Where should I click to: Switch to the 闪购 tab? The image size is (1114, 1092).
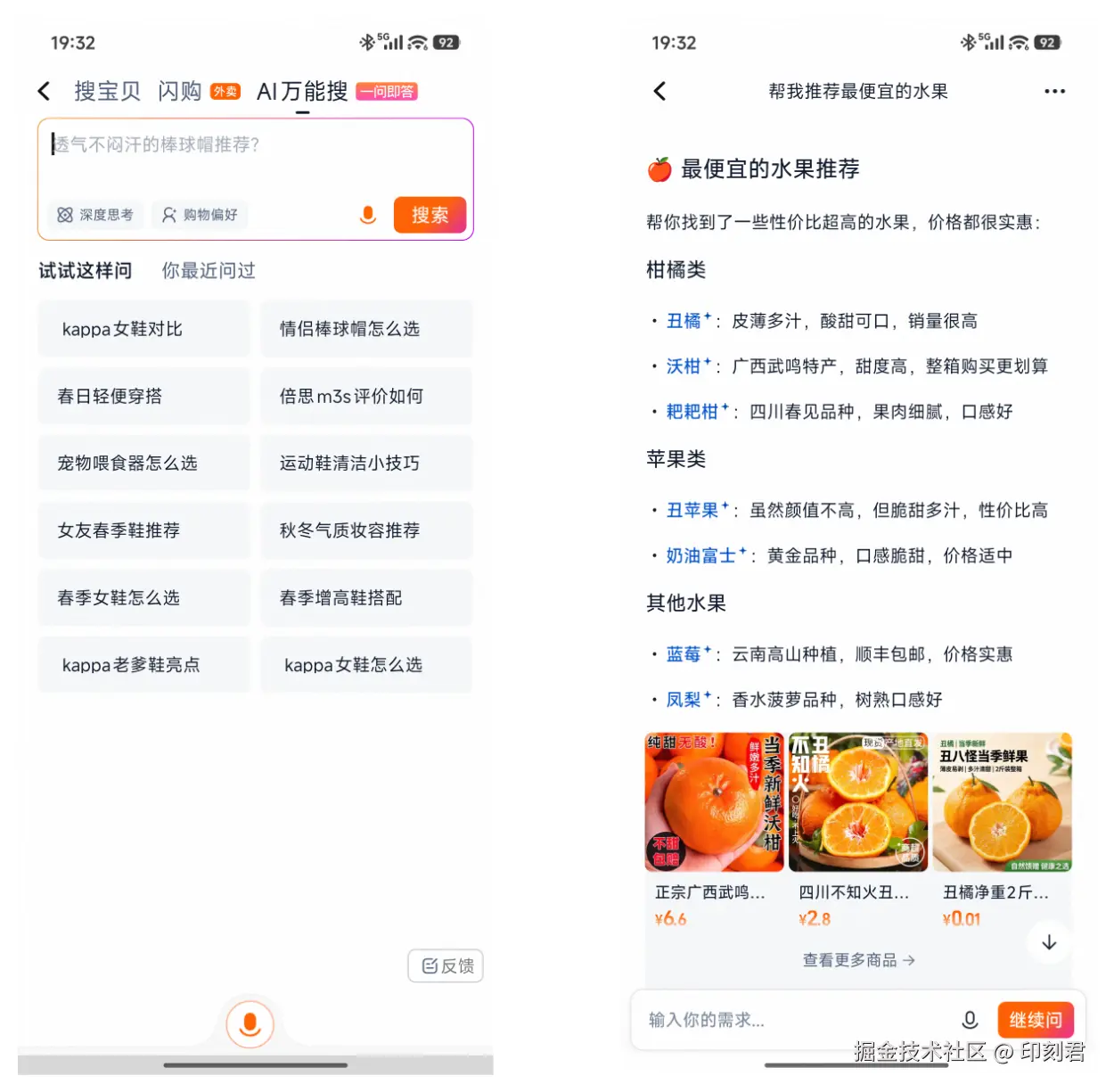[180, 91]
